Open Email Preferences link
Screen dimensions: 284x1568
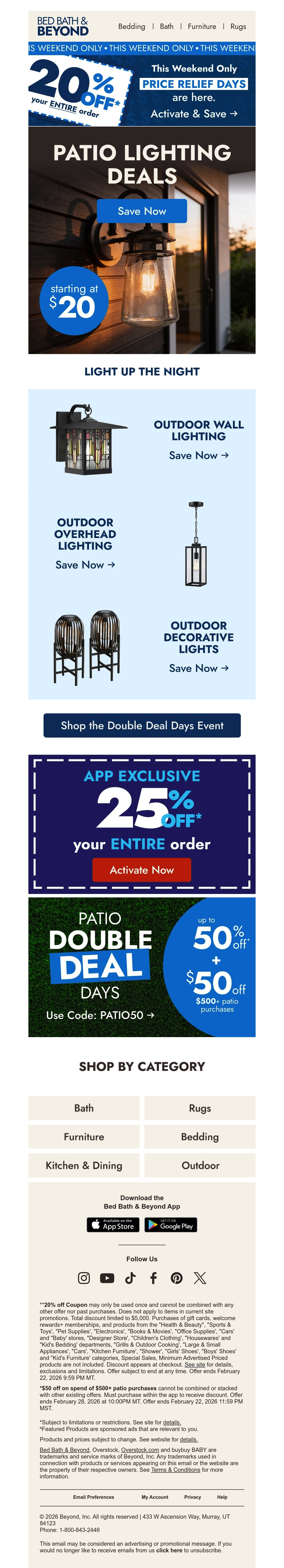point(94,1497)
